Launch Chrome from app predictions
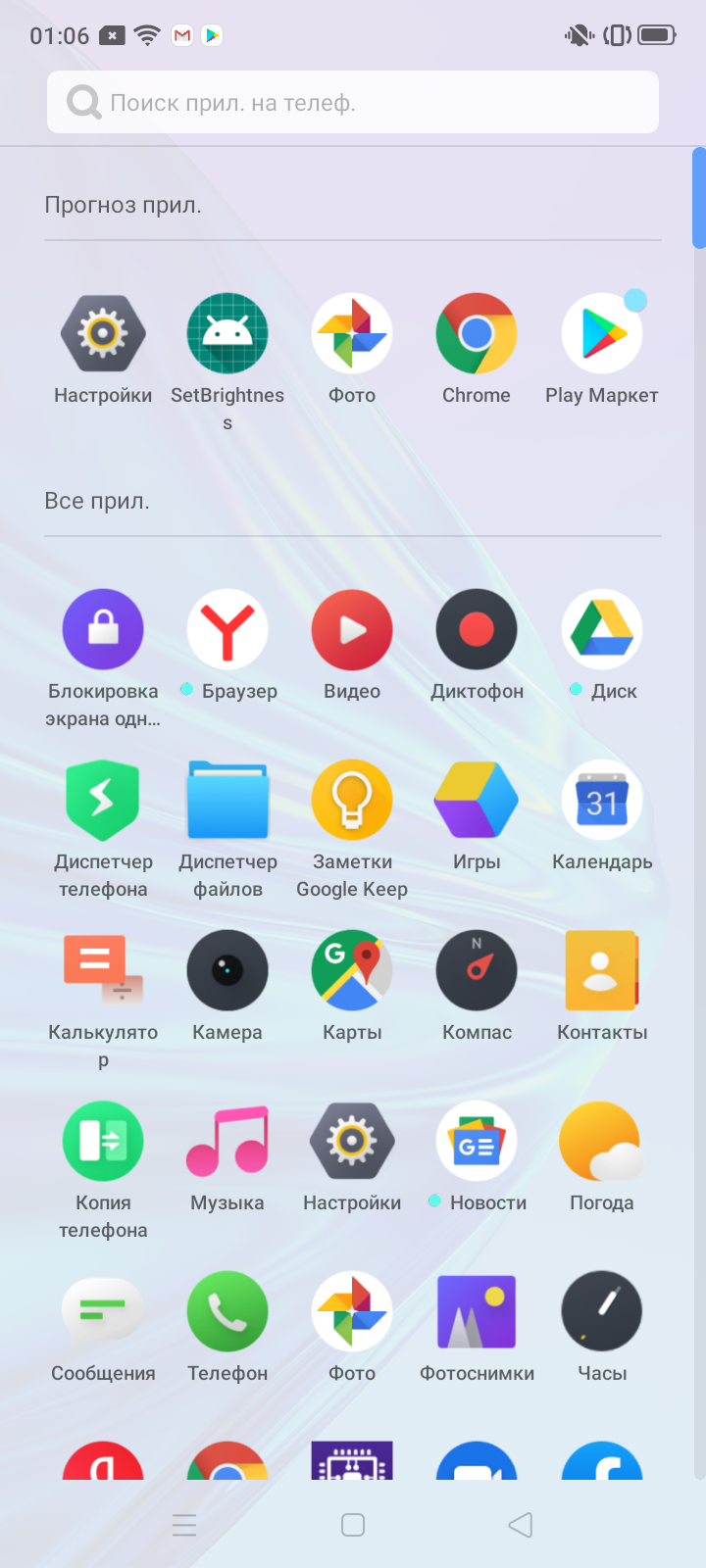 tap(477, 334)
